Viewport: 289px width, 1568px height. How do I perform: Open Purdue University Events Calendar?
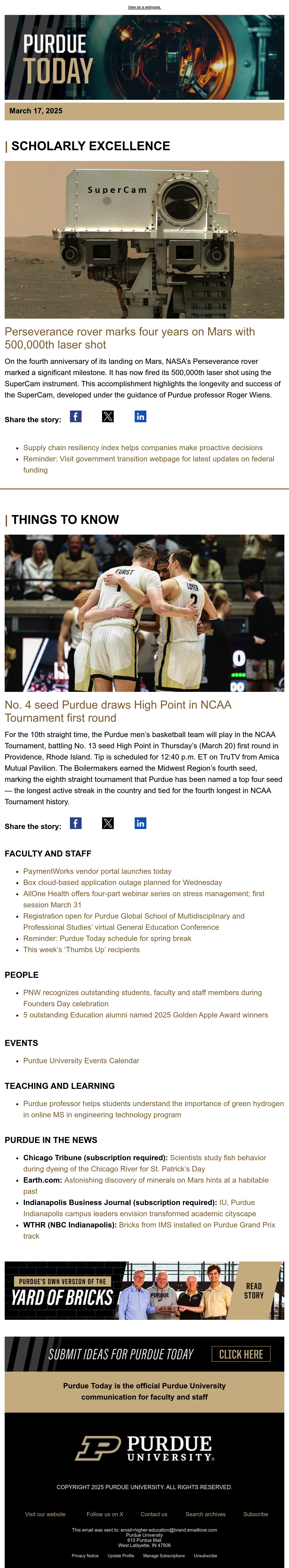[81, 1060]
